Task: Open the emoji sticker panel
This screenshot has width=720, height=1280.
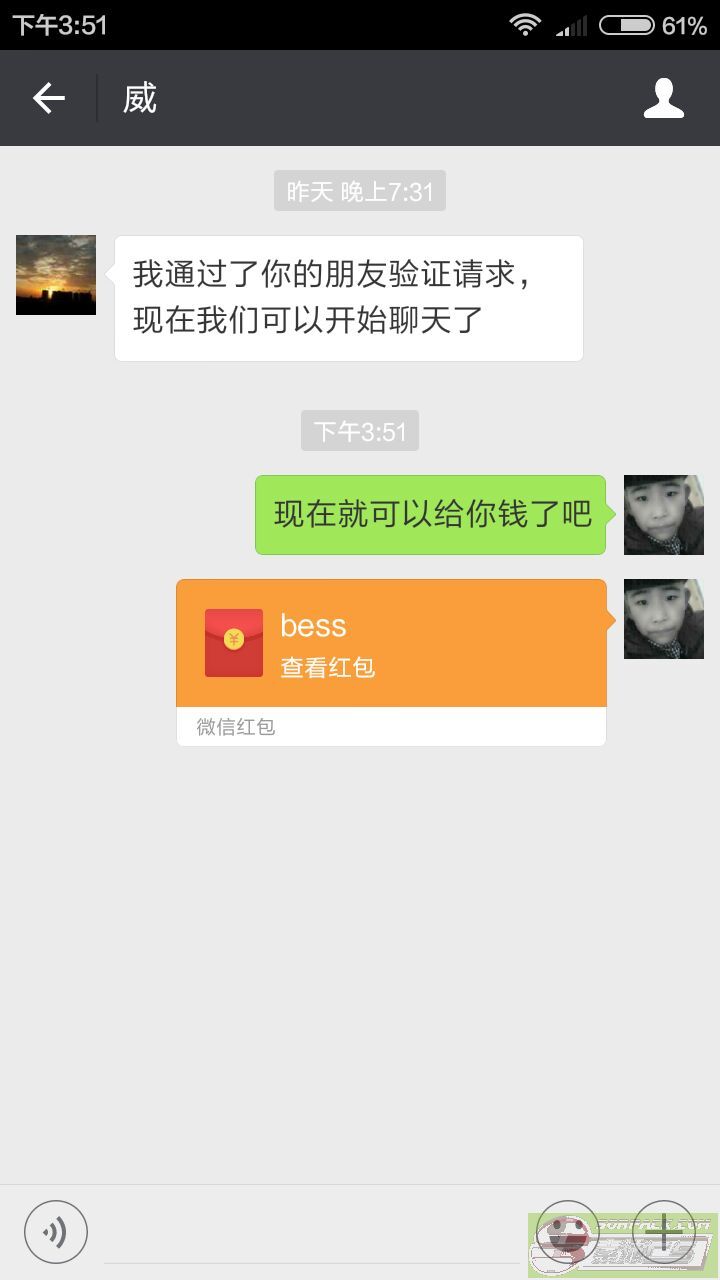Action: tap(567, 1232)
